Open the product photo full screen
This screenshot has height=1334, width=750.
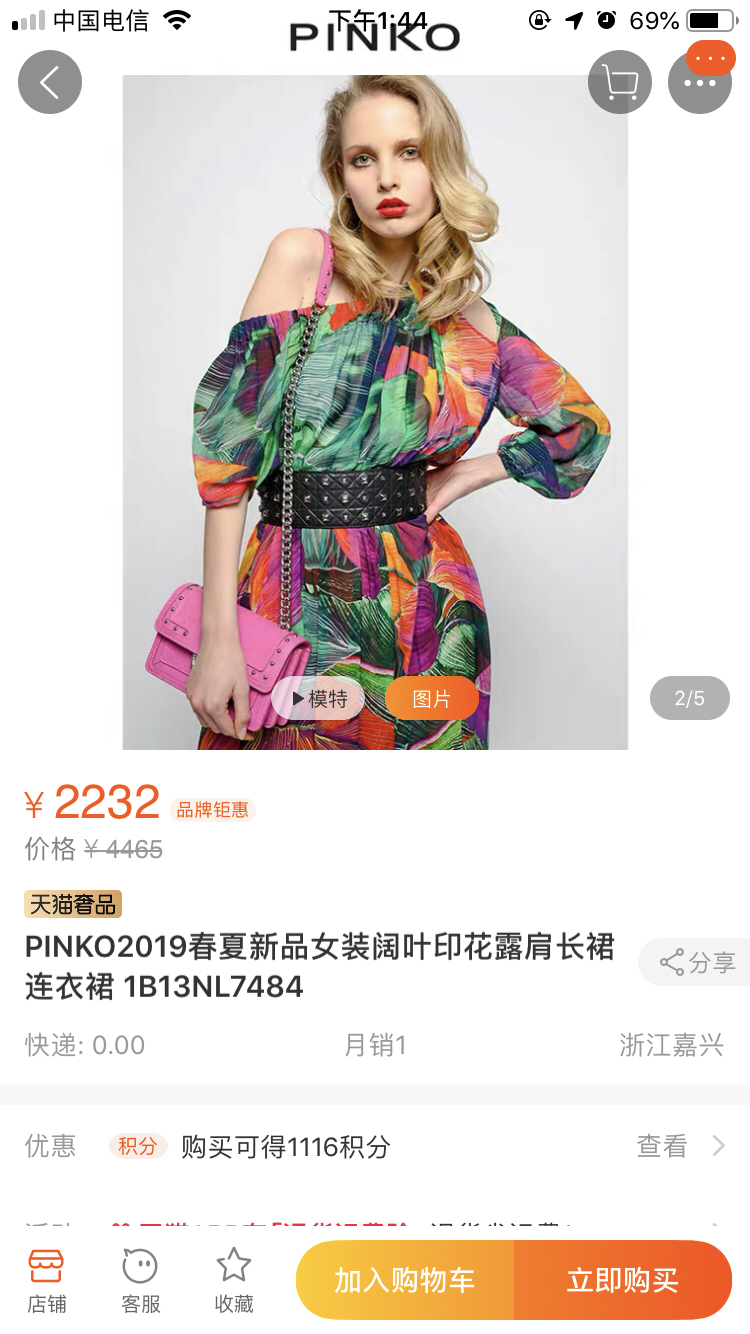click(x=375, y=400)
